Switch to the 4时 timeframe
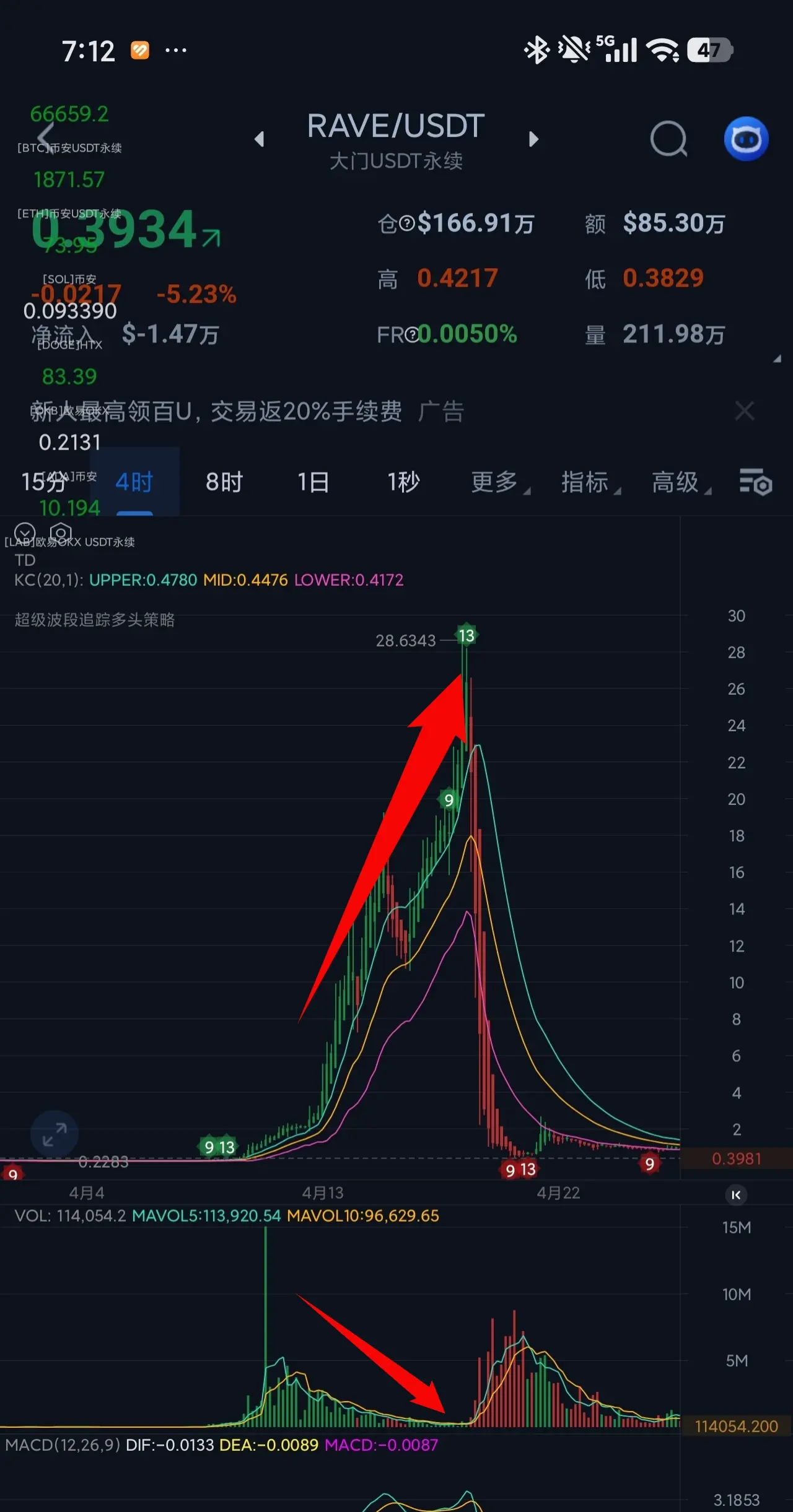The height and width of the screenshot is (1512, 793). point(134,482)
